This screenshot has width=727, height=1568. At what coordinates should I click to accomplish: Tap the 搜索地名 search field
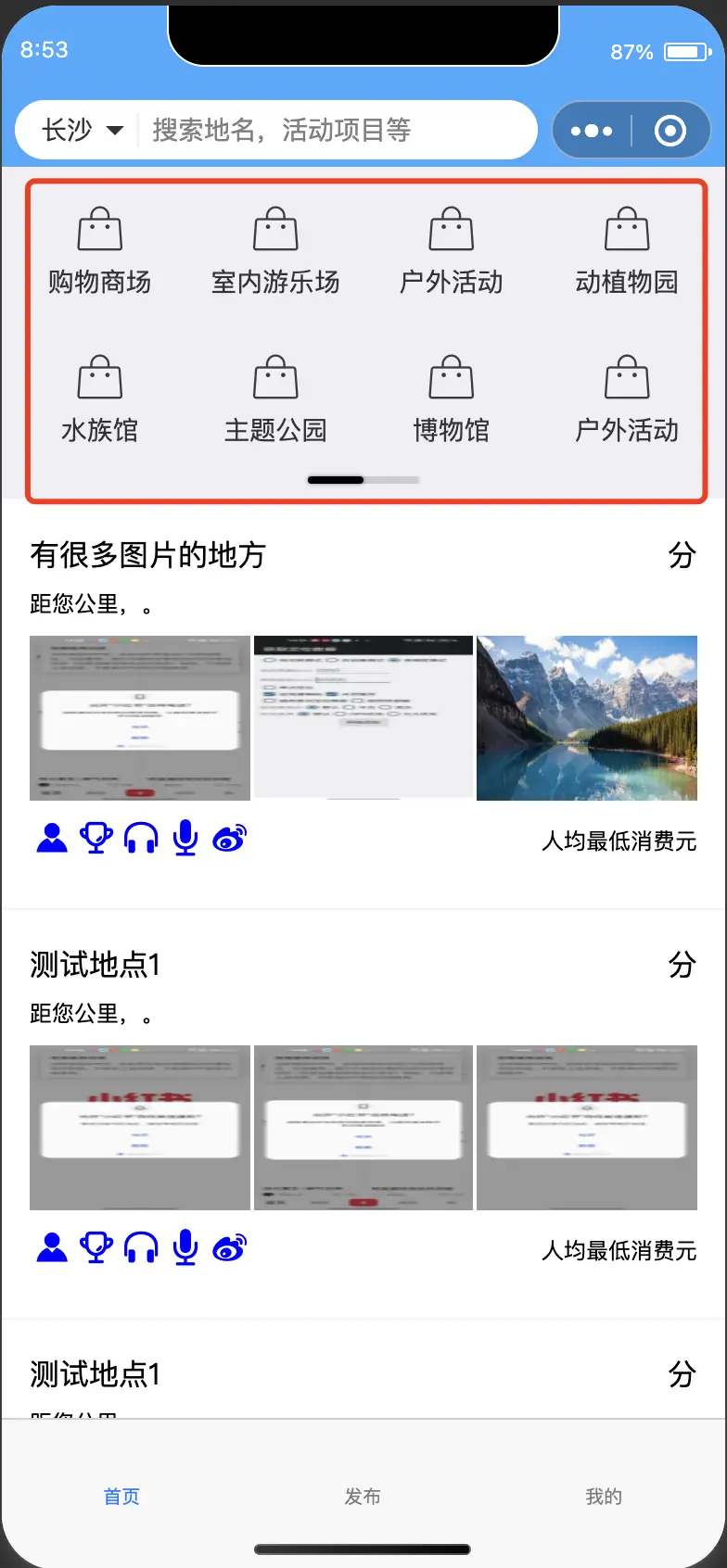coord(334,130)
